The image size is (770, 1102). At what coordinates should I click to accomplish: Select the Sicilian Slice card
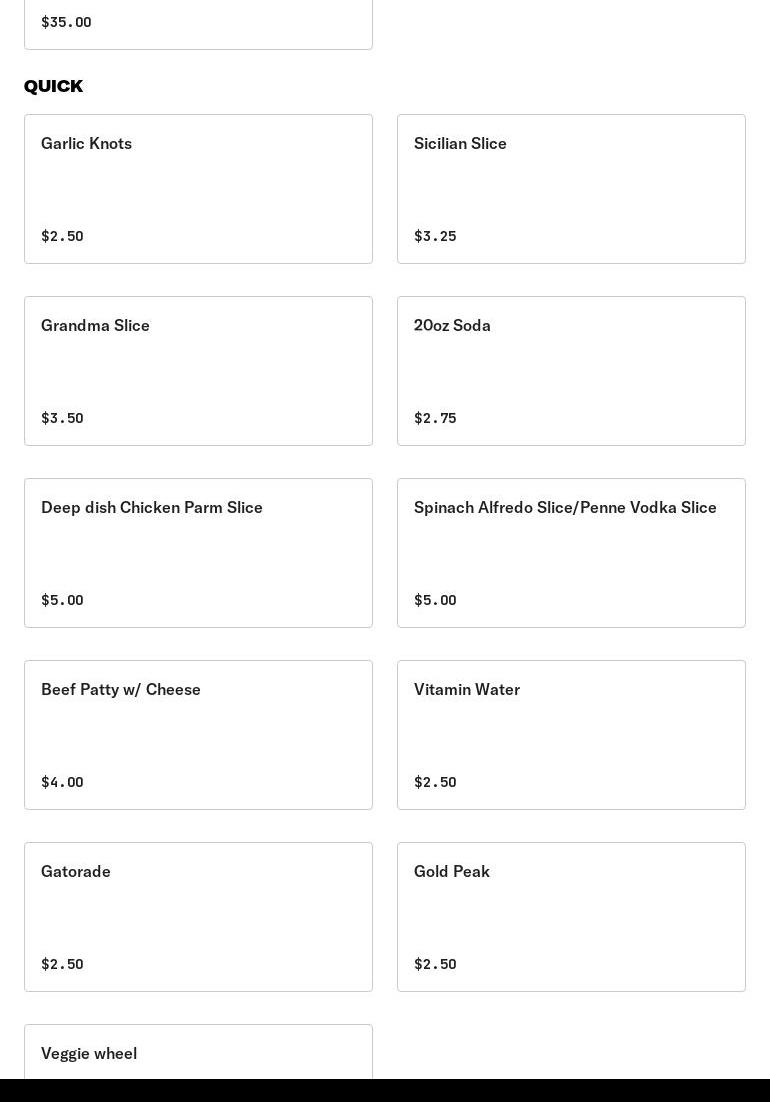coord(571,189)
